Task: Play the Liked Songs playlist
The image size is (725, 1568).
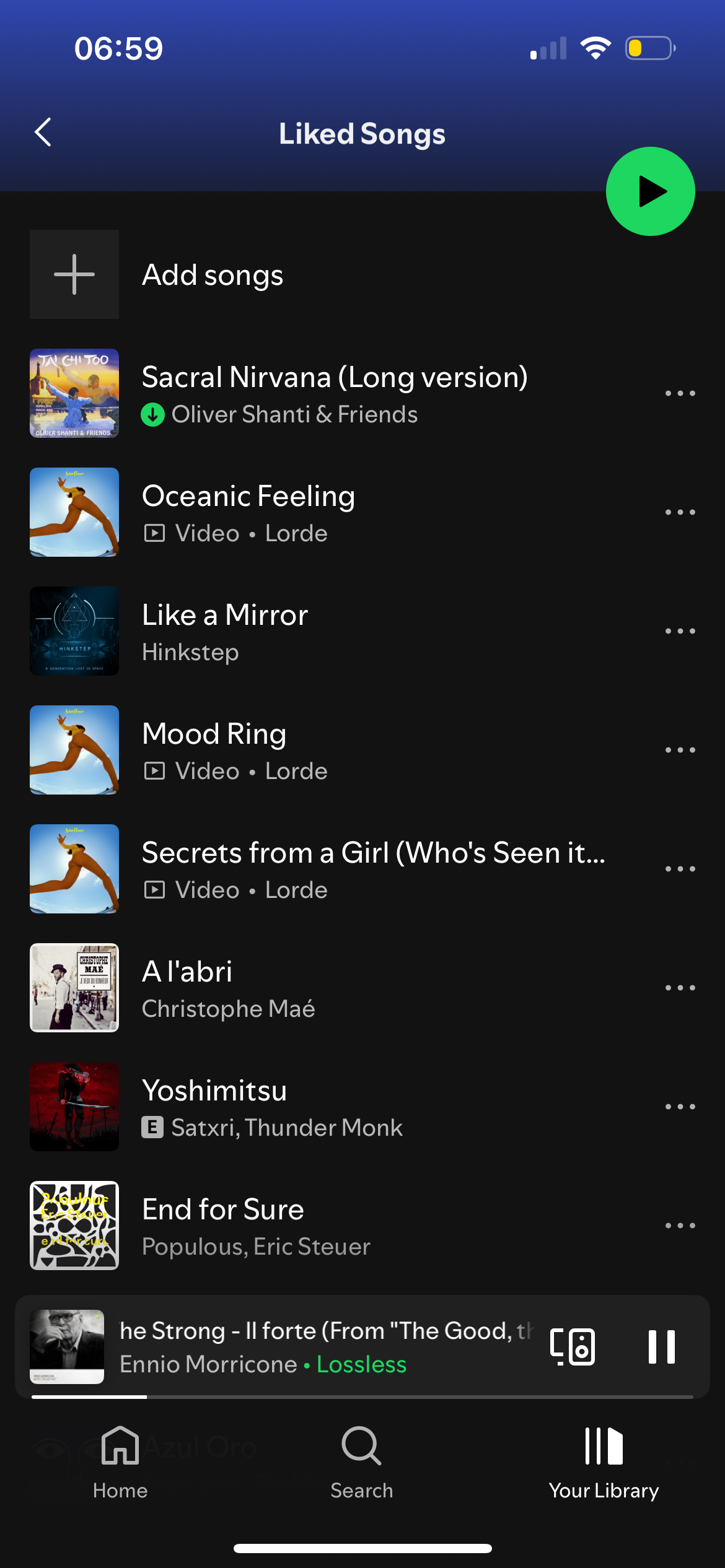Action: pyautogui.click(x=650, y=191)
